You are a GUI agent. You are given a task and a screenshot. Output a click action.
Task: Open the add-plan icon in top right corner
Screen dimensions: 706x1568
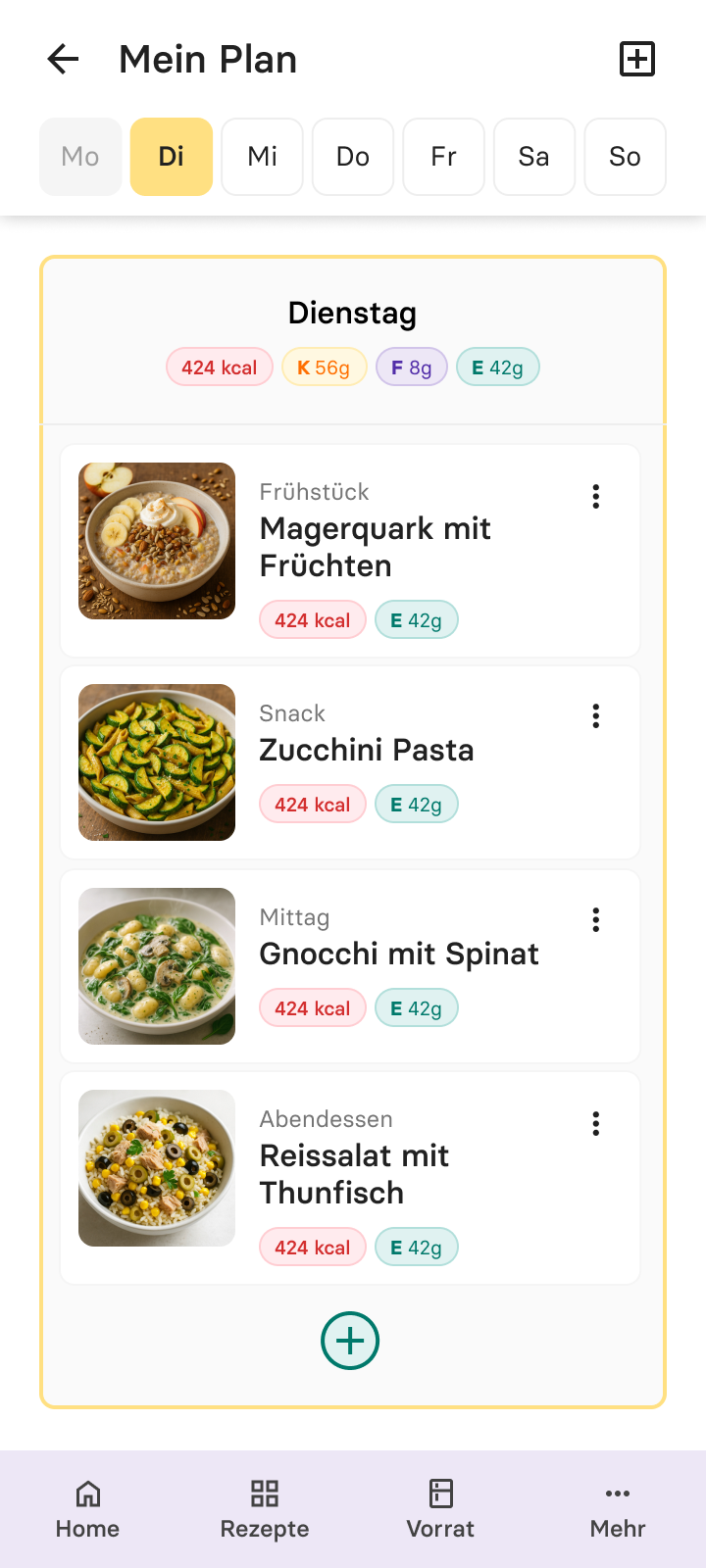coord(637,59)
